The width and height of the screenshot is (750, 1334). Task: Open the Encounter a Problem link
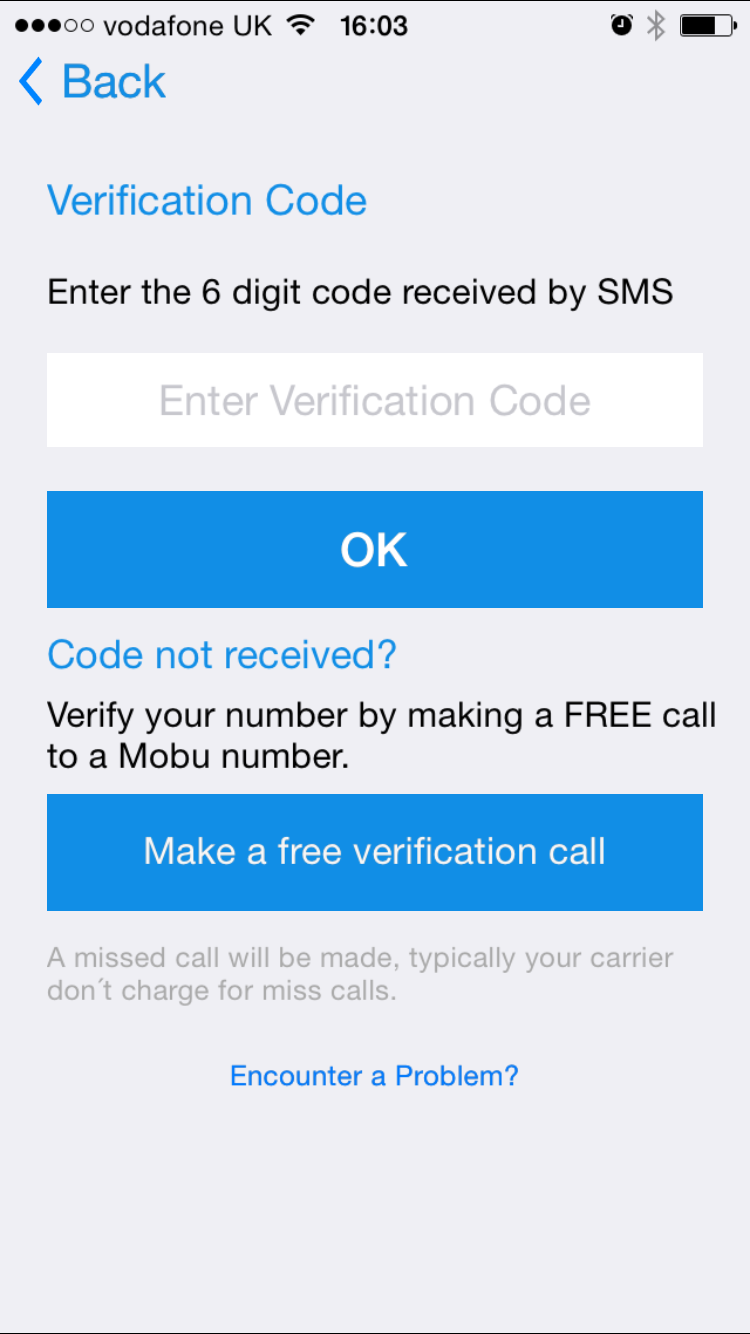tap(375, 1076)
